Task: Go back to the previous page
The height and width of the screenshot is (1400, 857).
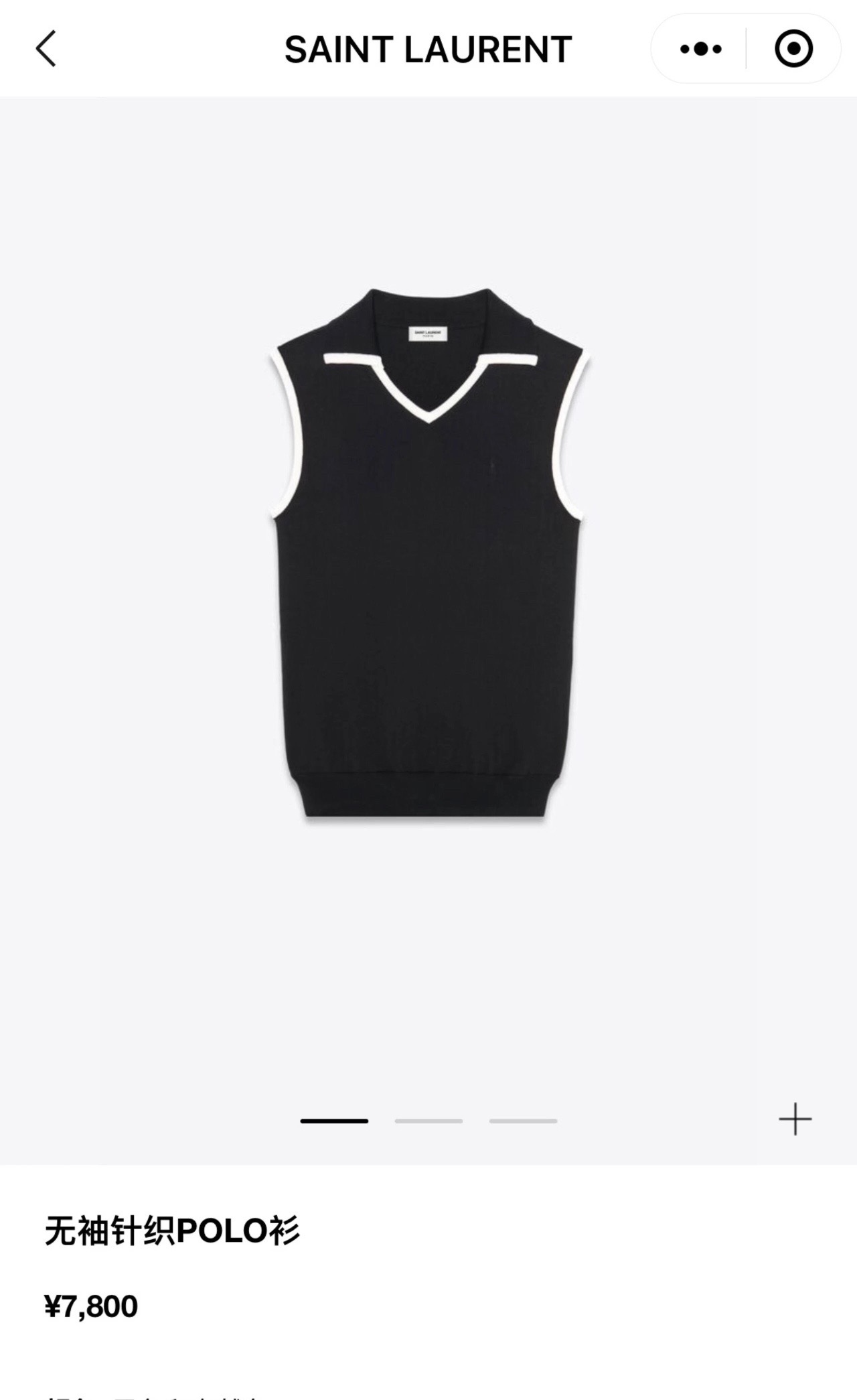Action: tap(46, 49)
